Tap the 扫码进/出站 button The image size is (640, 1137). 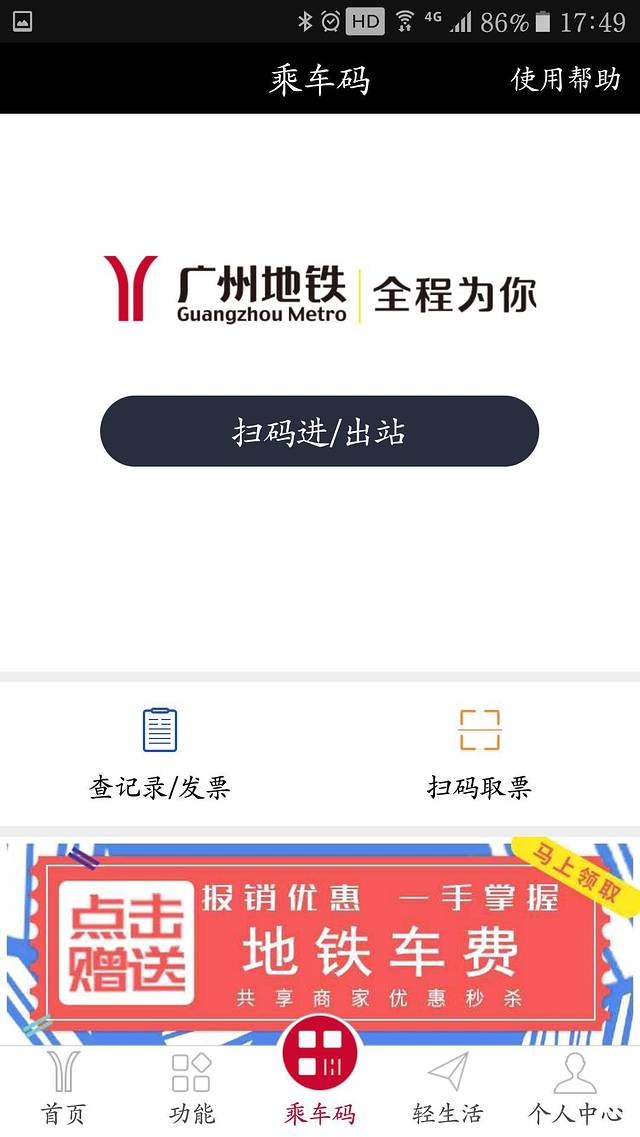pyautogui.click(x=319, y=431)
